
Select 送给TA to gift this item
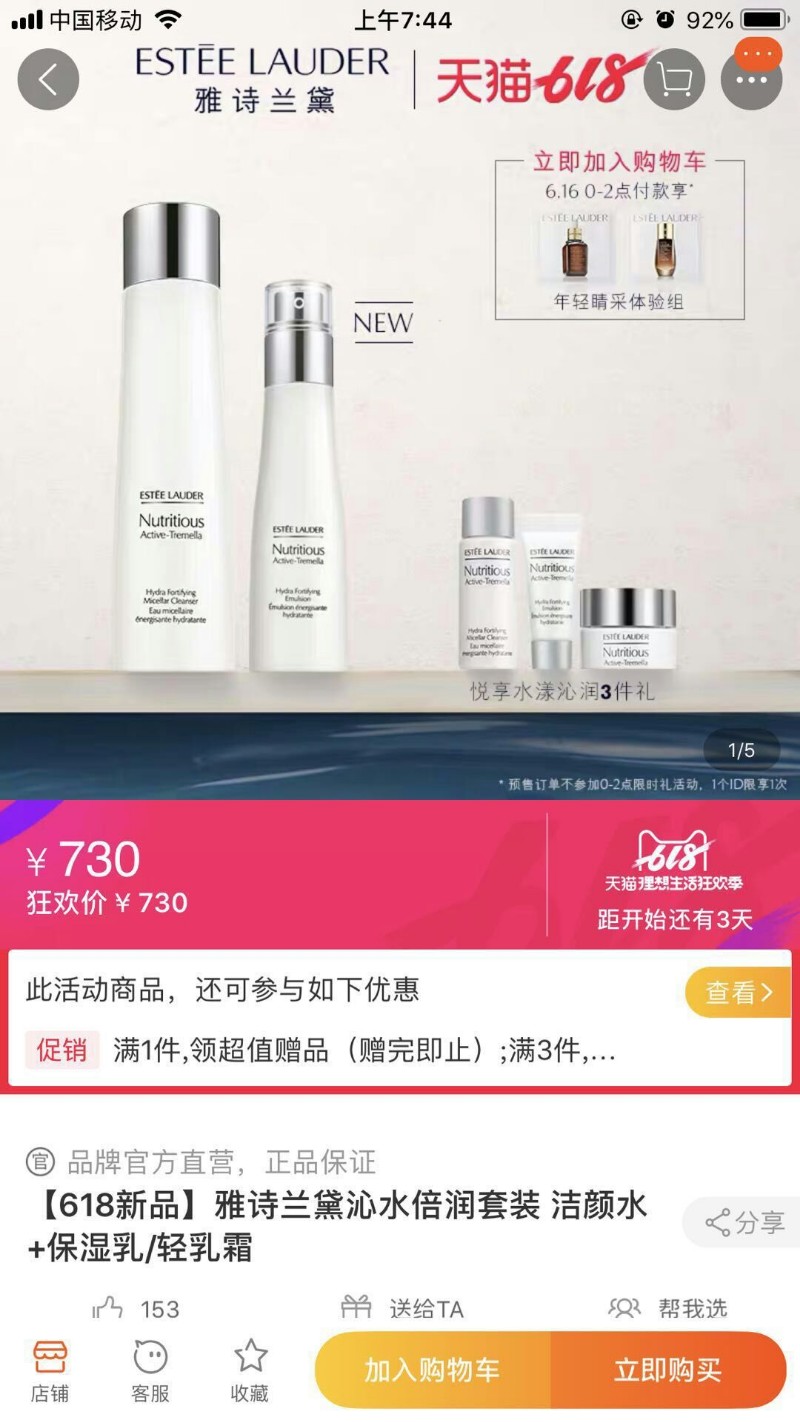coord(403,1308)
